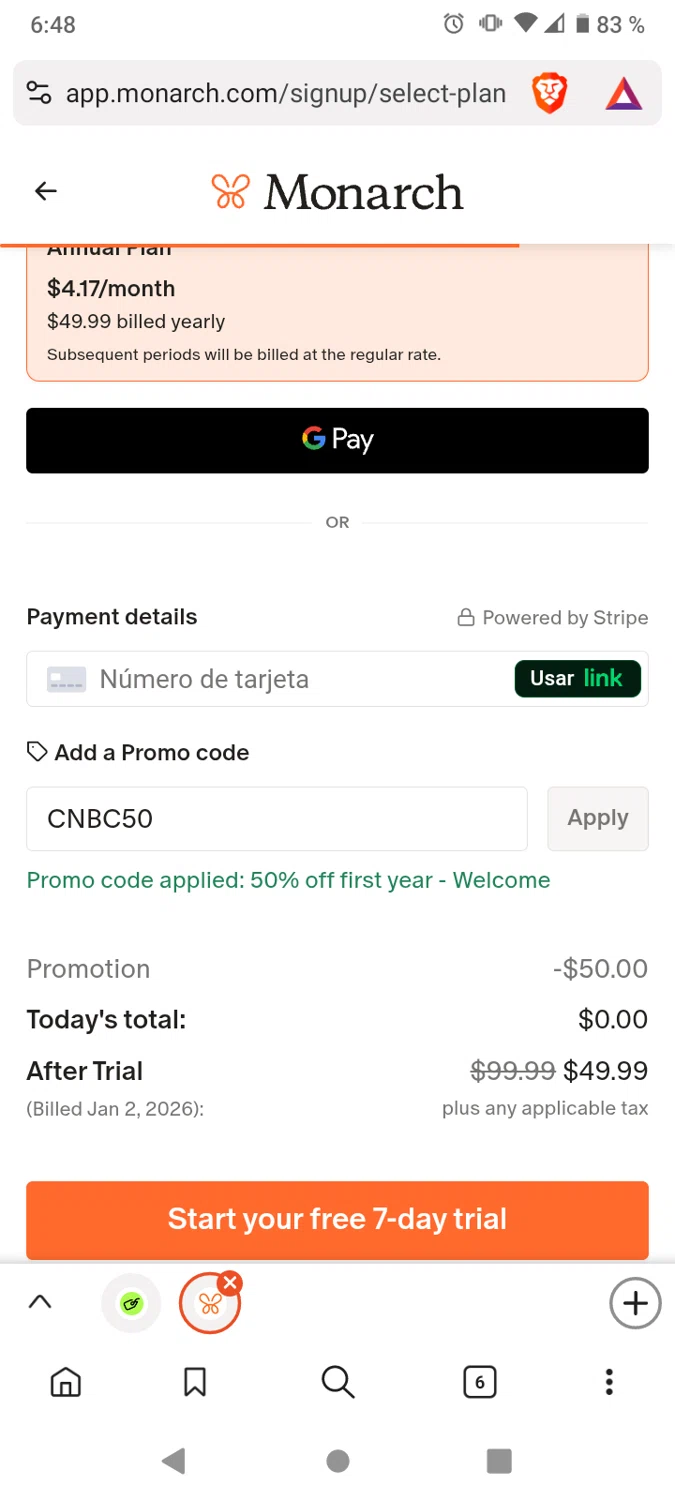The image size is (675, 1500).
Task: Bookmark this page
Action: coord(195,1382)
